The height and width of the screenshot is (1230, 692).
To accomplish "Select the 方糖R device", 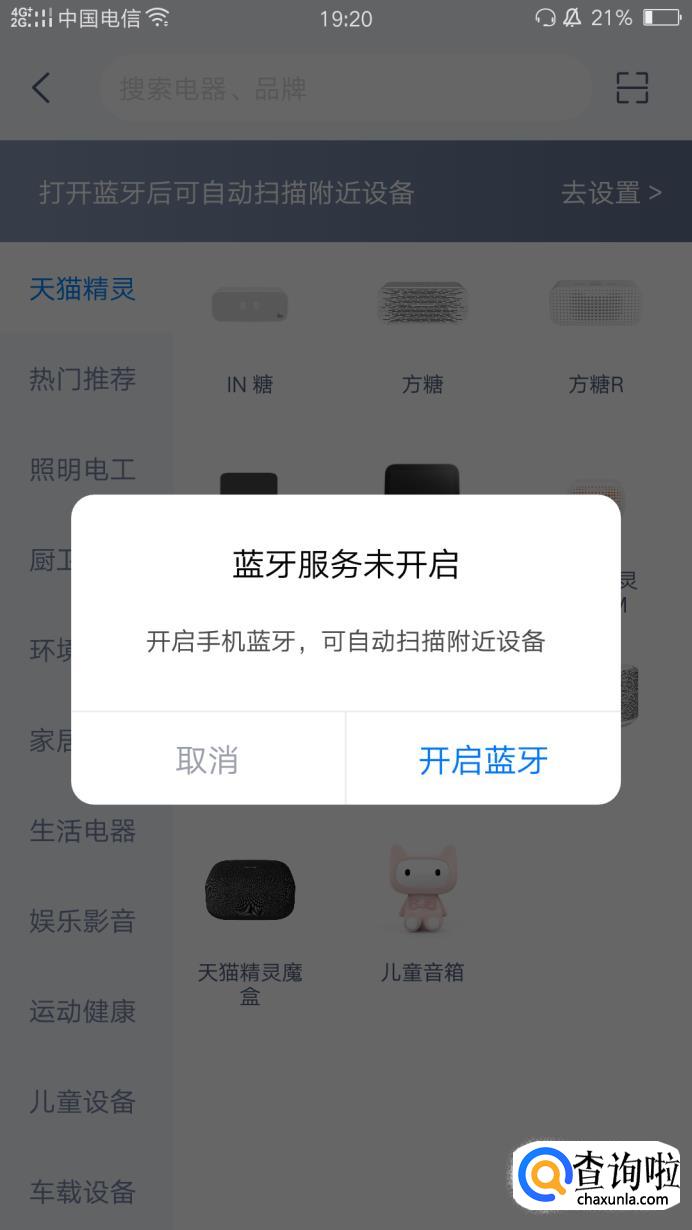I will click(596, 330).
